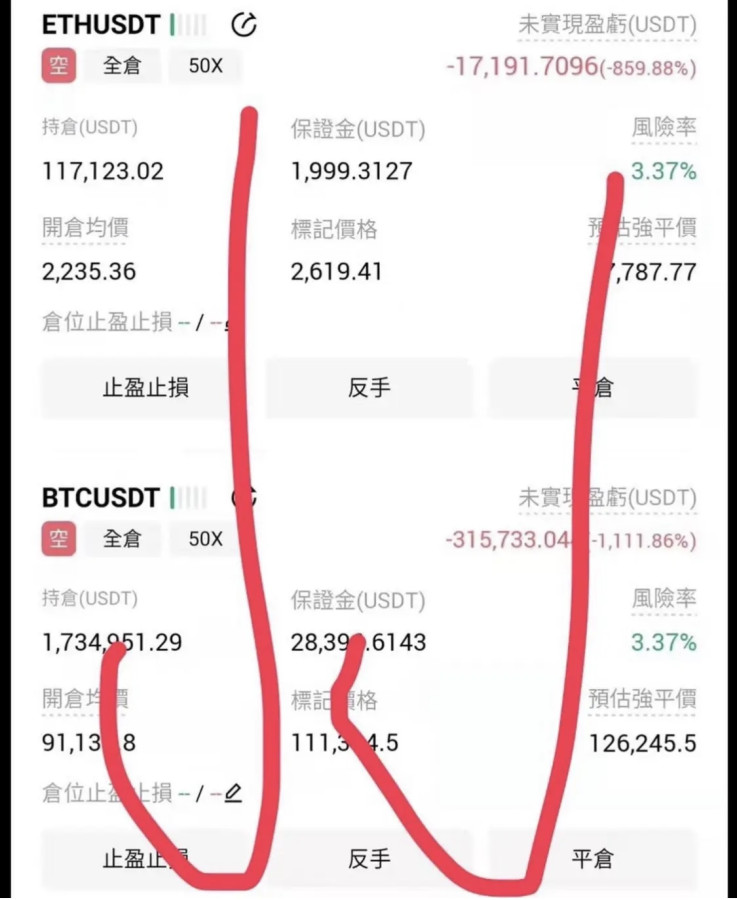Share the ETHUSDT position
Image resolution: width=737 pixels, height=900 pixels.
[244, 25]
